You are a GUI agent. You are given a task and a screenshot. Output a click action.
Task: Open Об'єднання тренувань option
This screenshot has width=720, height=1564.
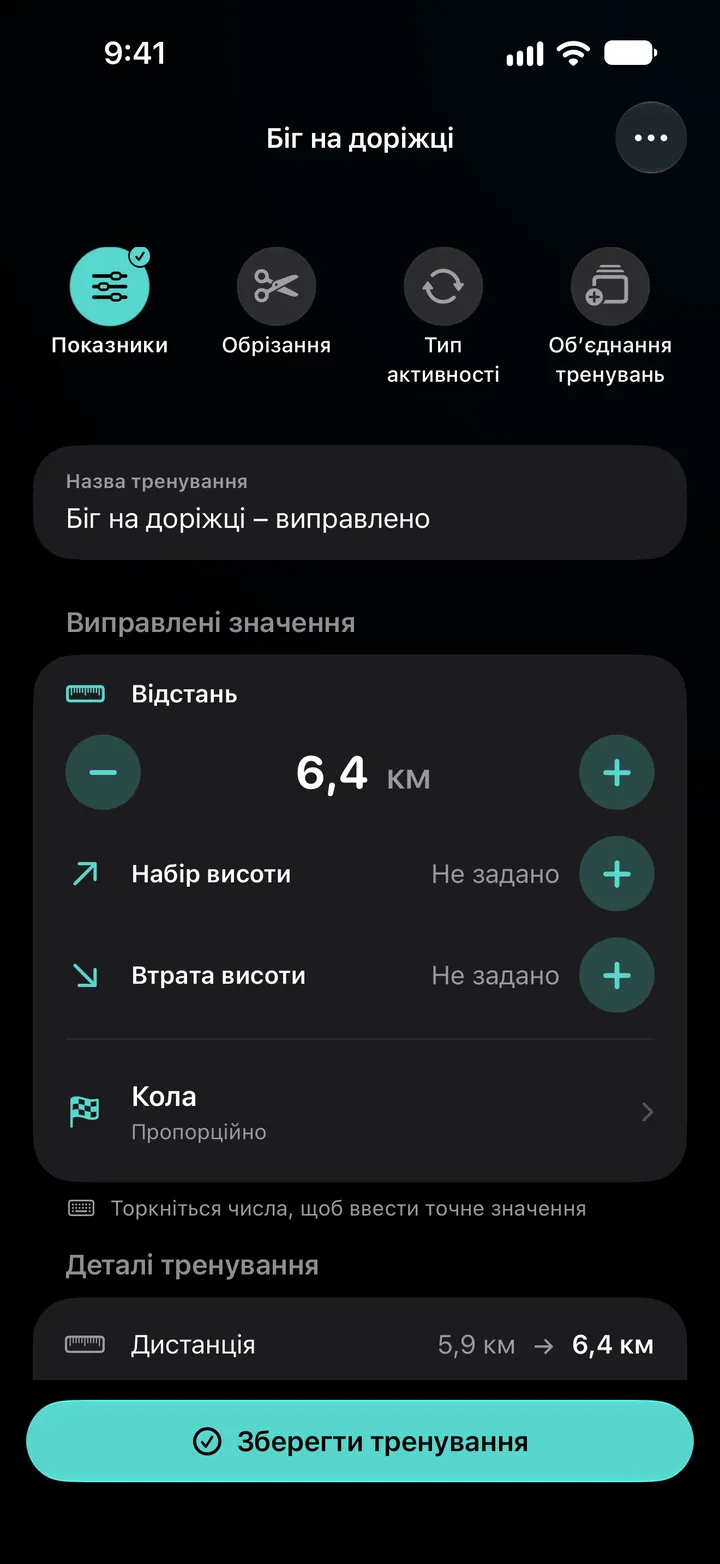610,317
